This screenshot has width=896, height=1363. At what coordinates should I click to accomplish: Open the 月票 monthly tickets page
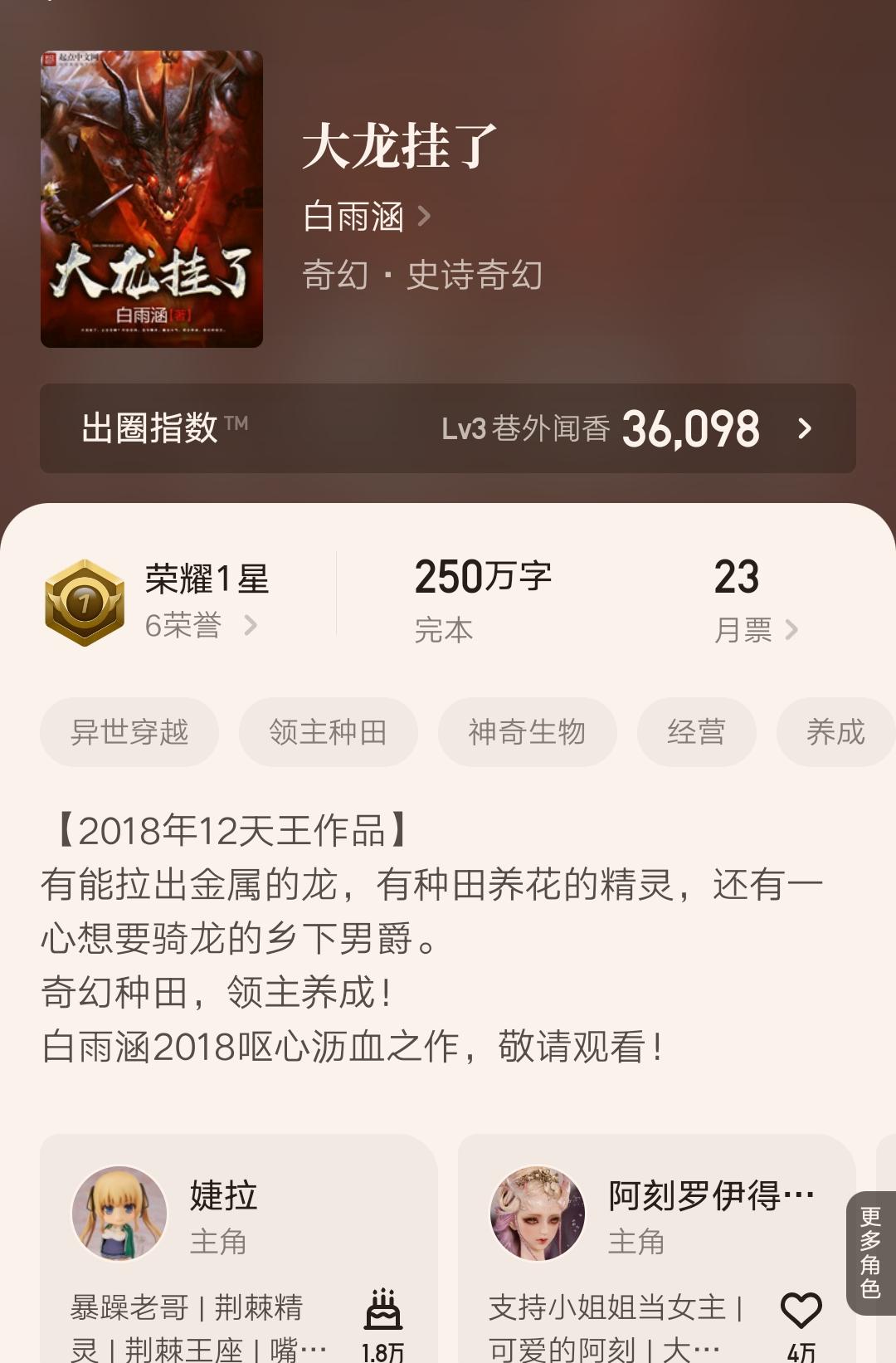pyautogui.click(x=754, y=630)
